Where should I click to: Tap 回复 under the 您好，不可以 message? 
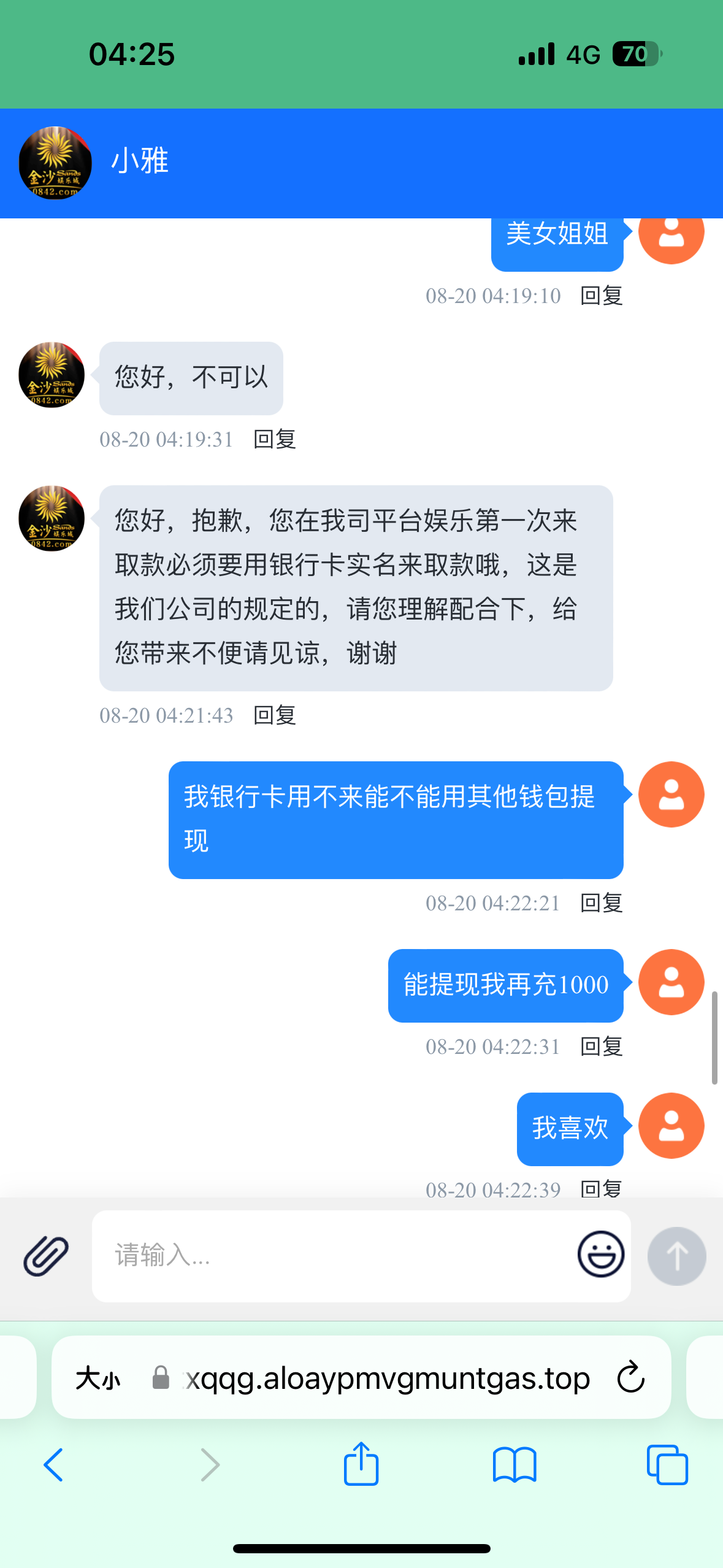coord(275,439)
